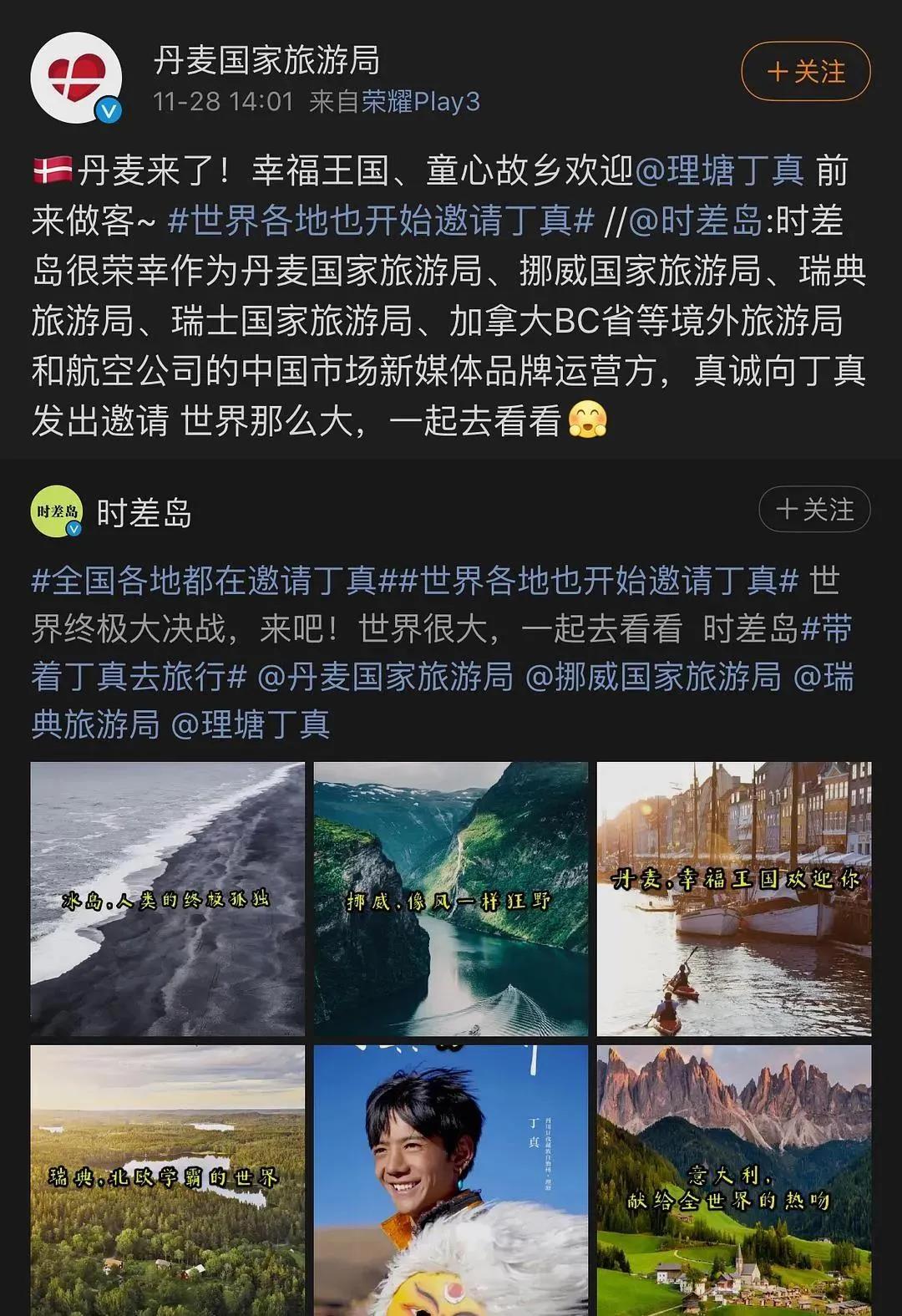Click the Denmark flag emoji starting the post
Viewport: 902px width, 1316px height.
(x=52, y=170)
